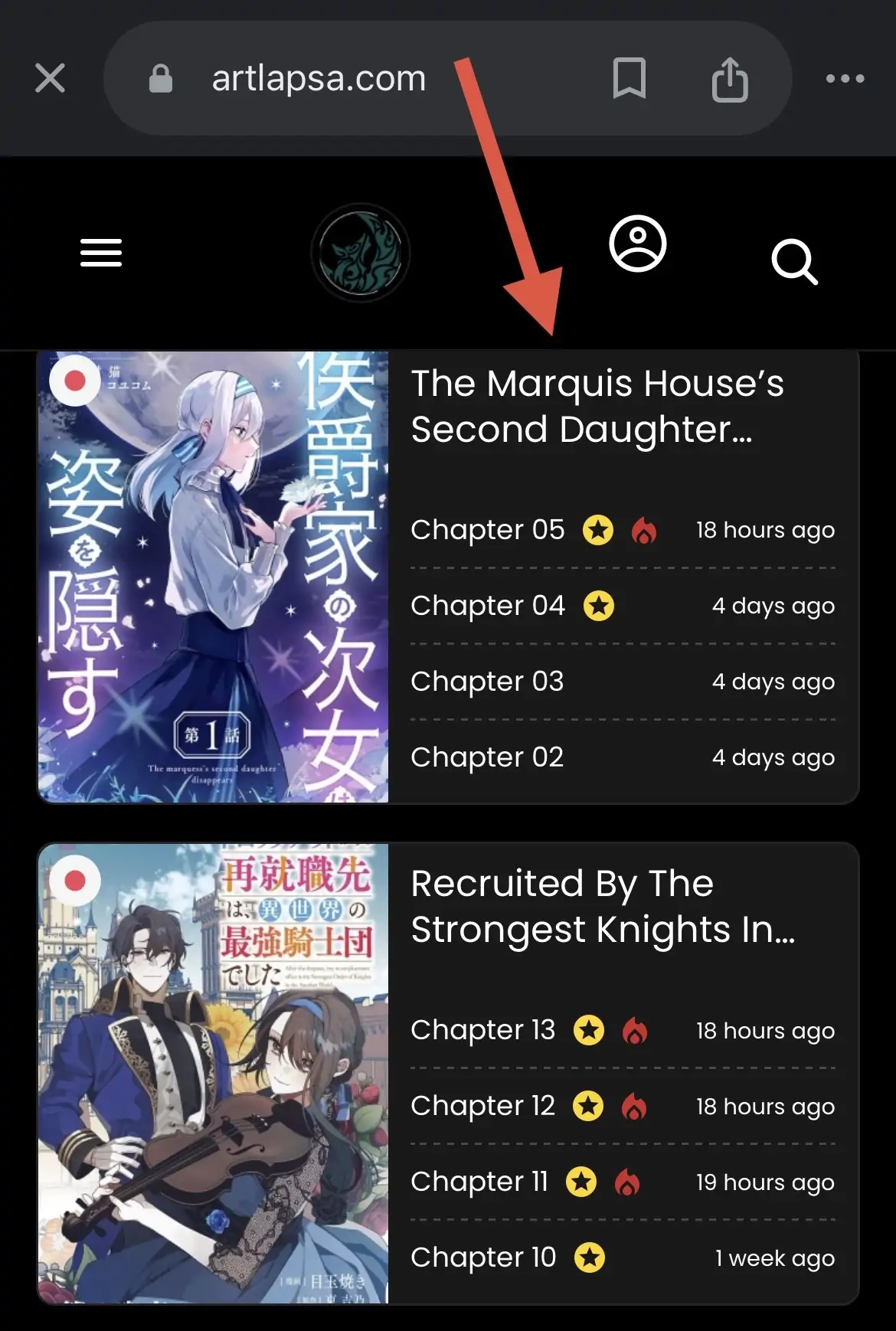
Task: Share this page
Action: click(x=729, y=80)
